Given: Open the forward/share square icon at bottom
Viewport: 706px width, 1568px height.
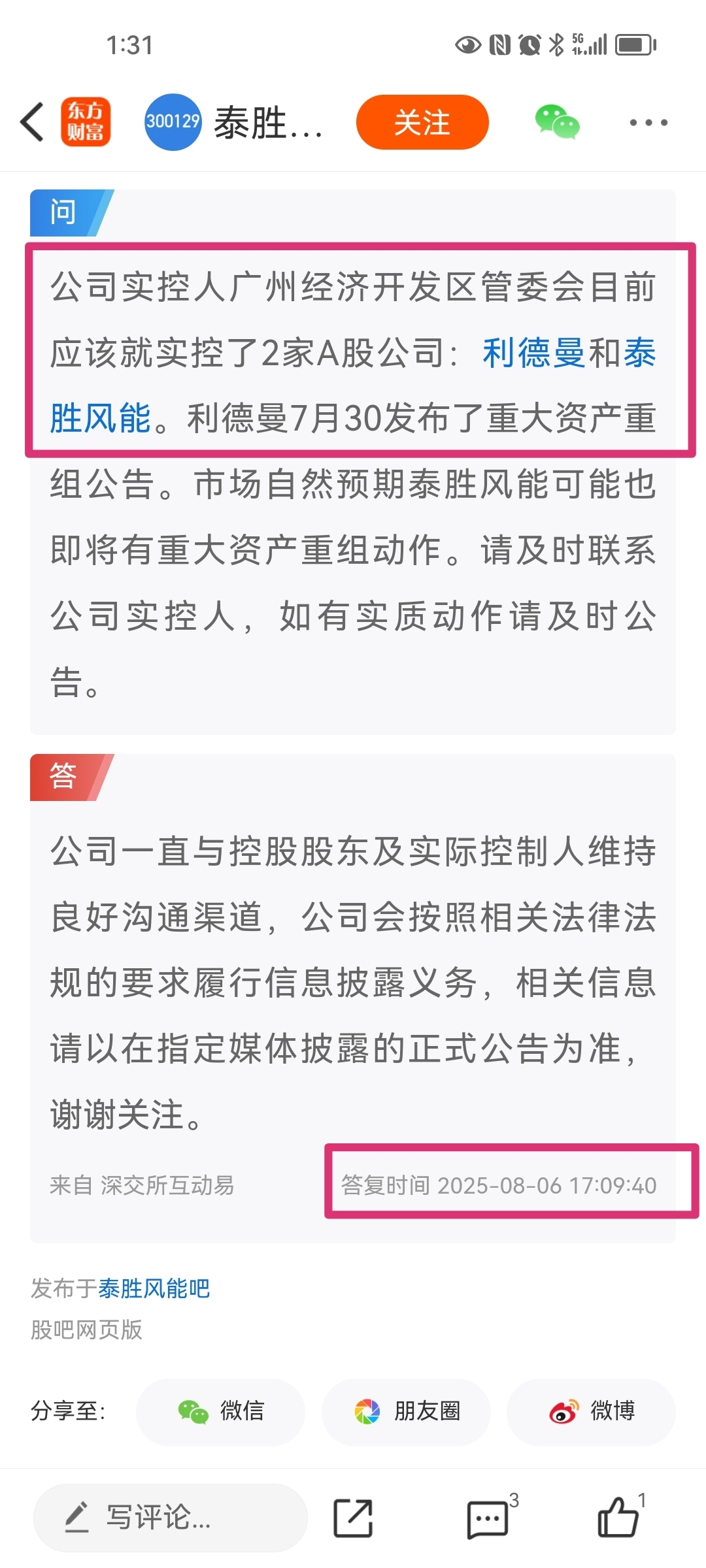Looking at the screenshot, I should [x=353, y=1518].
